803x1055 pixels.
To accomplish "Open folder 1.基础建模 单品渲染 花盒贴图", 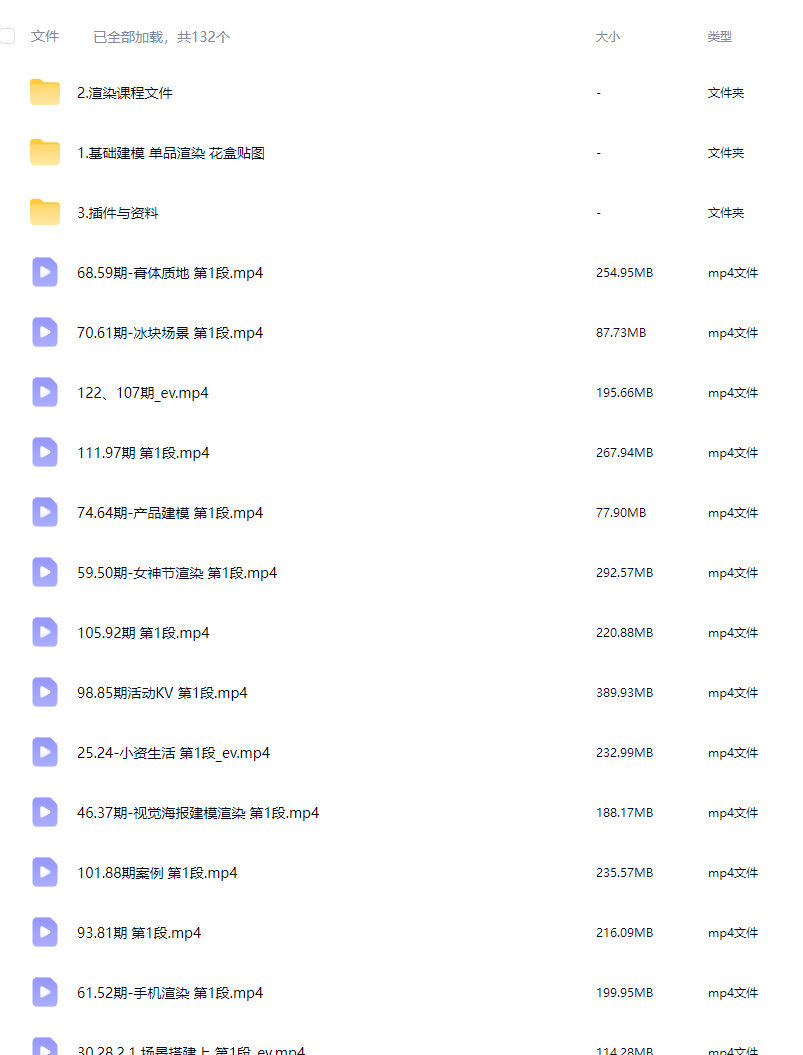I will click(170, 153).
